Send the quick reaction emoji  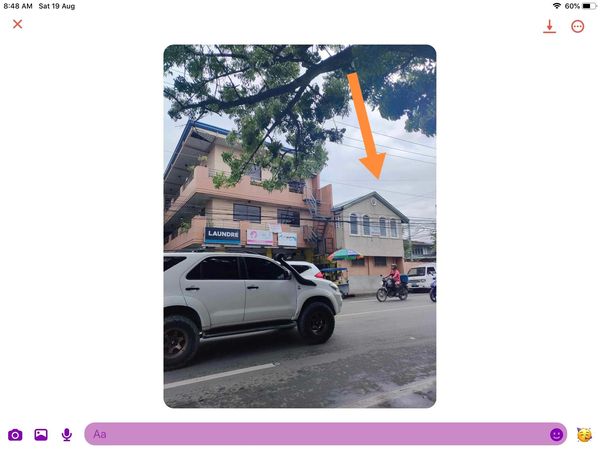(x=584, y=434)
